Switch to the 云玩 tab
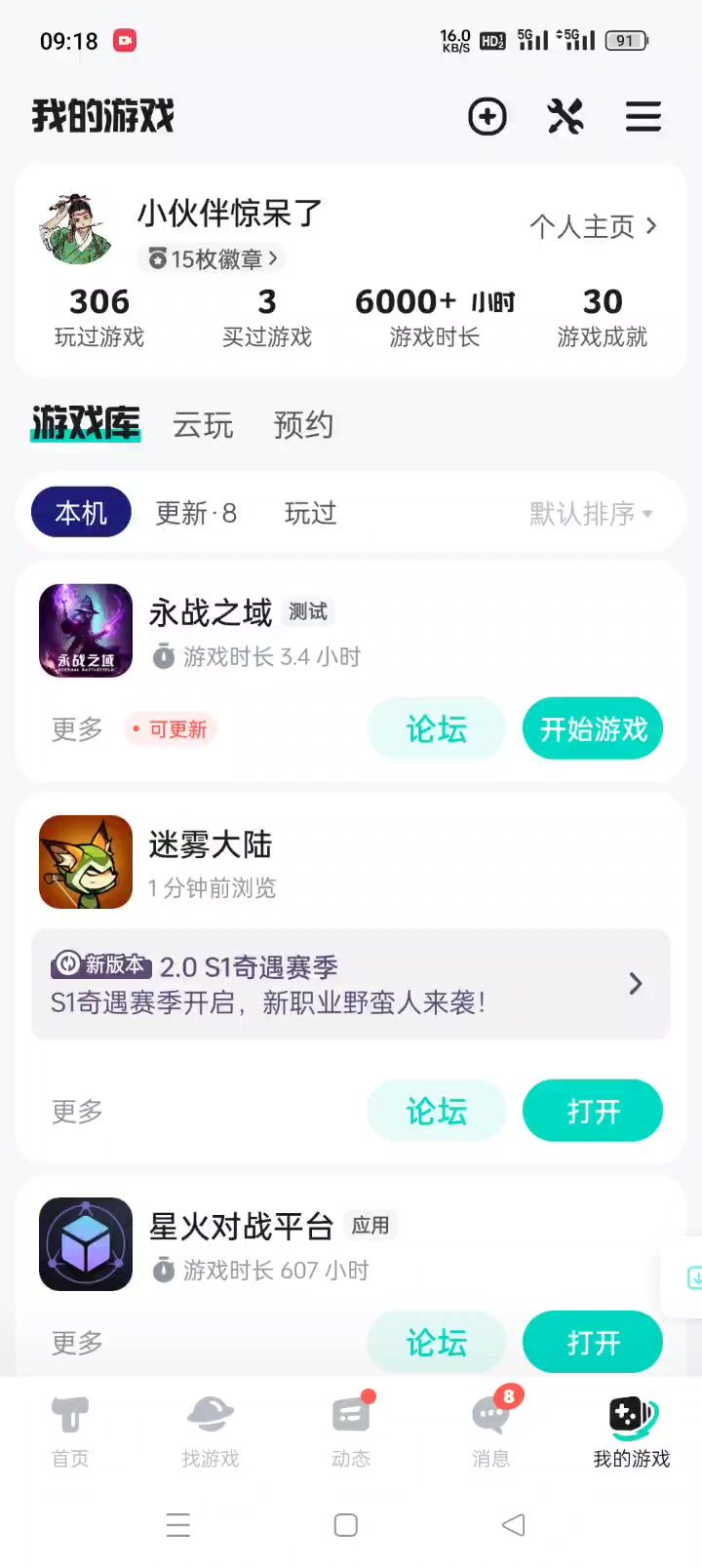 203,425
